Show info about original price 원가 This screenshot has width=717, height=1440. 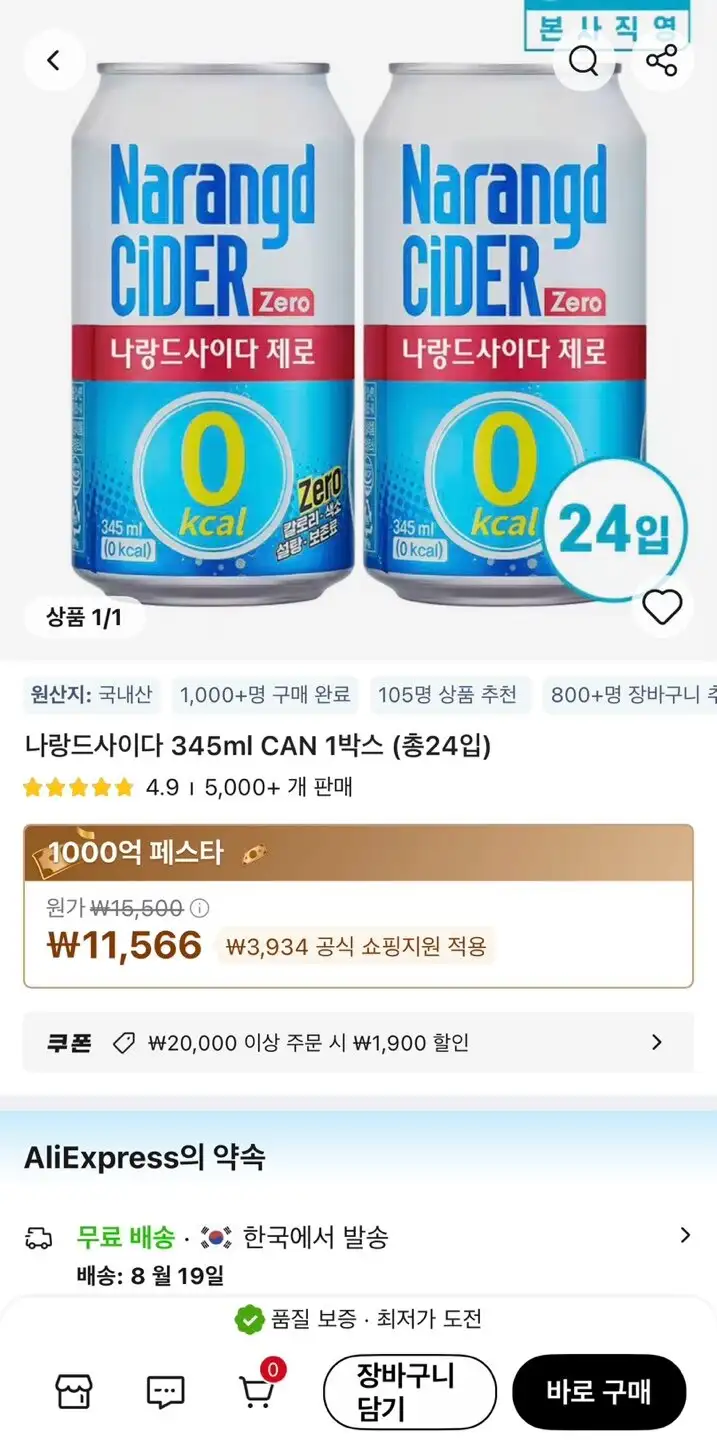pyautogui.click(x=200, y=908)
